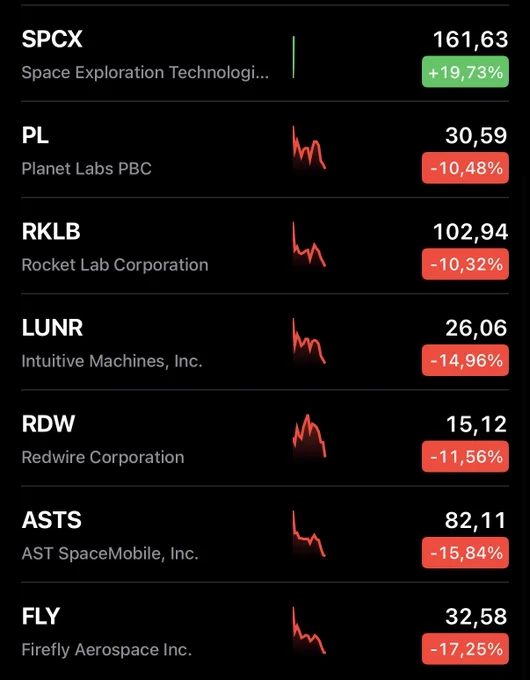Viewport: 530px width, 680px height.
Task: View Rocket Lab Corporation stock
Action: click(265, 246)
